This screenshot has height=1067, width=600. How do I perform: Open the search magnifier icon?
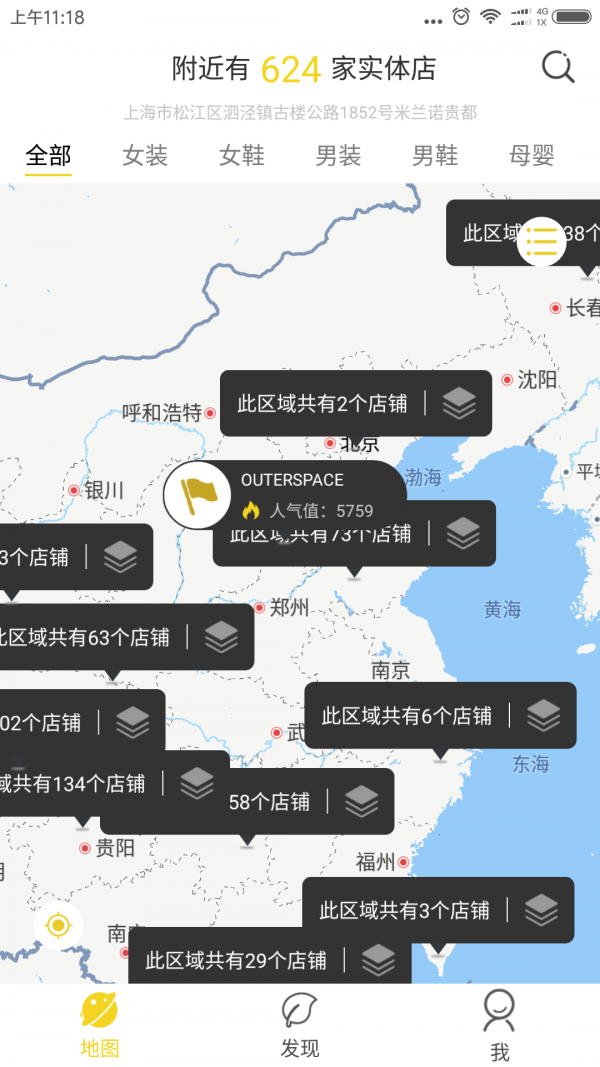tap(558, 68)
